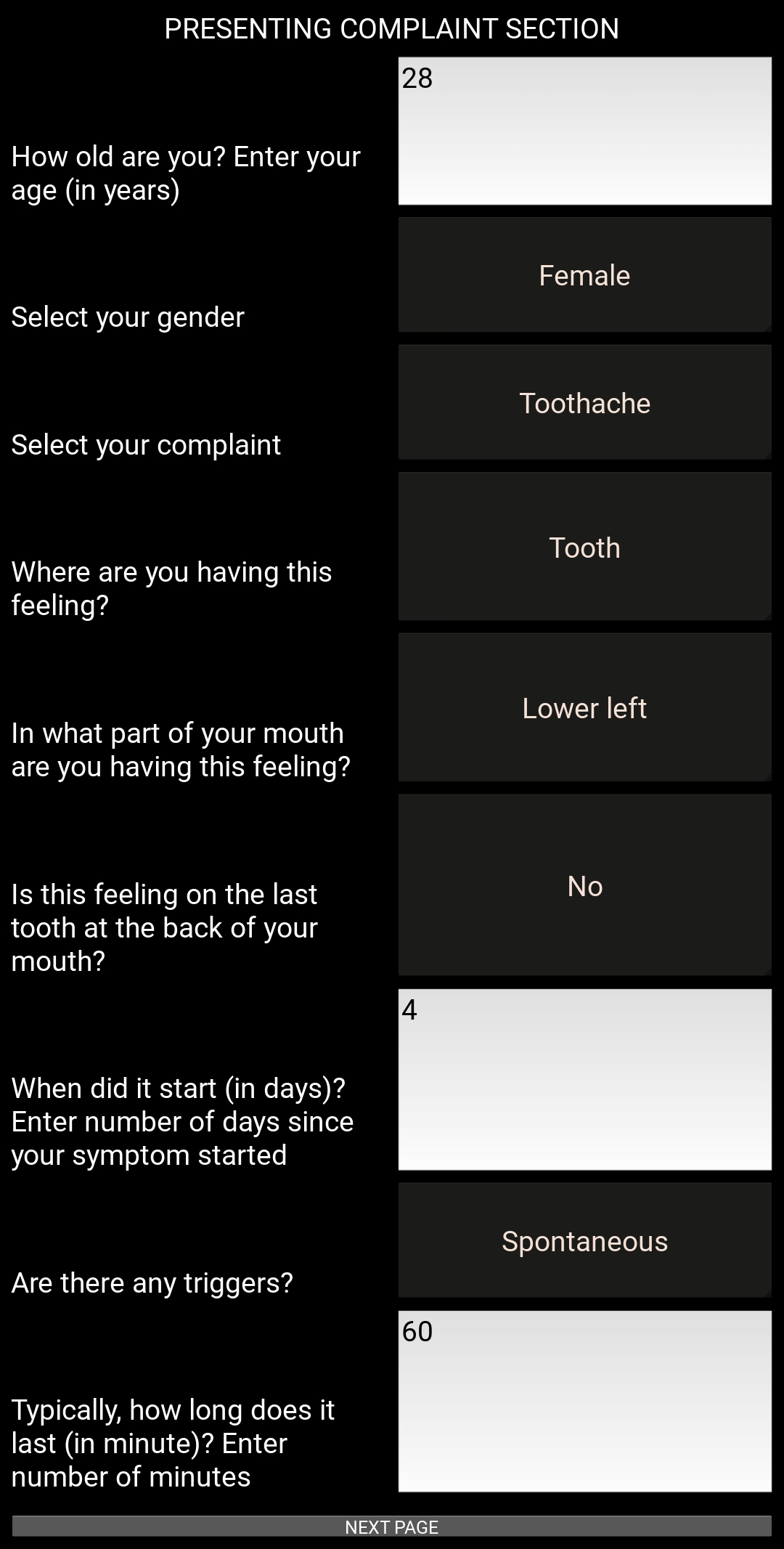
Task: Change triggers selection from Spontaneous
Action: (584, 1240)
